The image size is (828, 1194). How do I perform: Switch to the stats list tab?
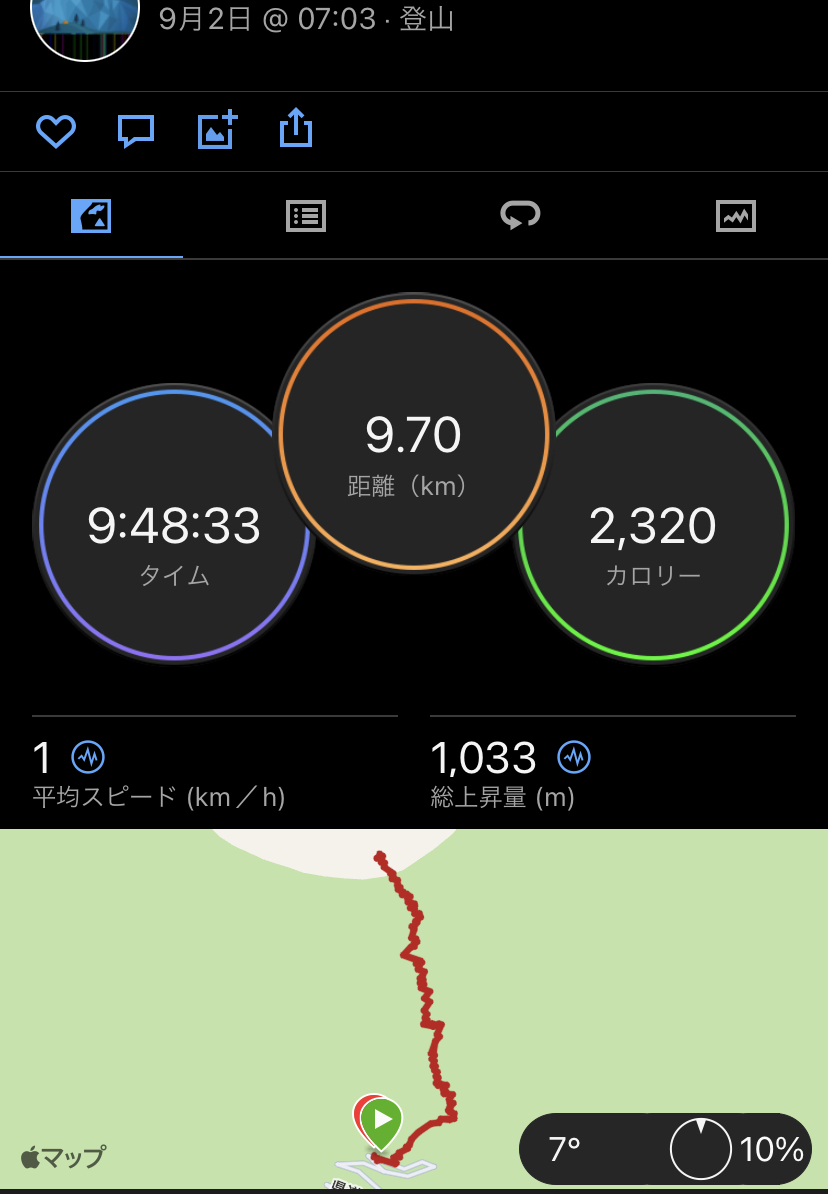[305, 216]
